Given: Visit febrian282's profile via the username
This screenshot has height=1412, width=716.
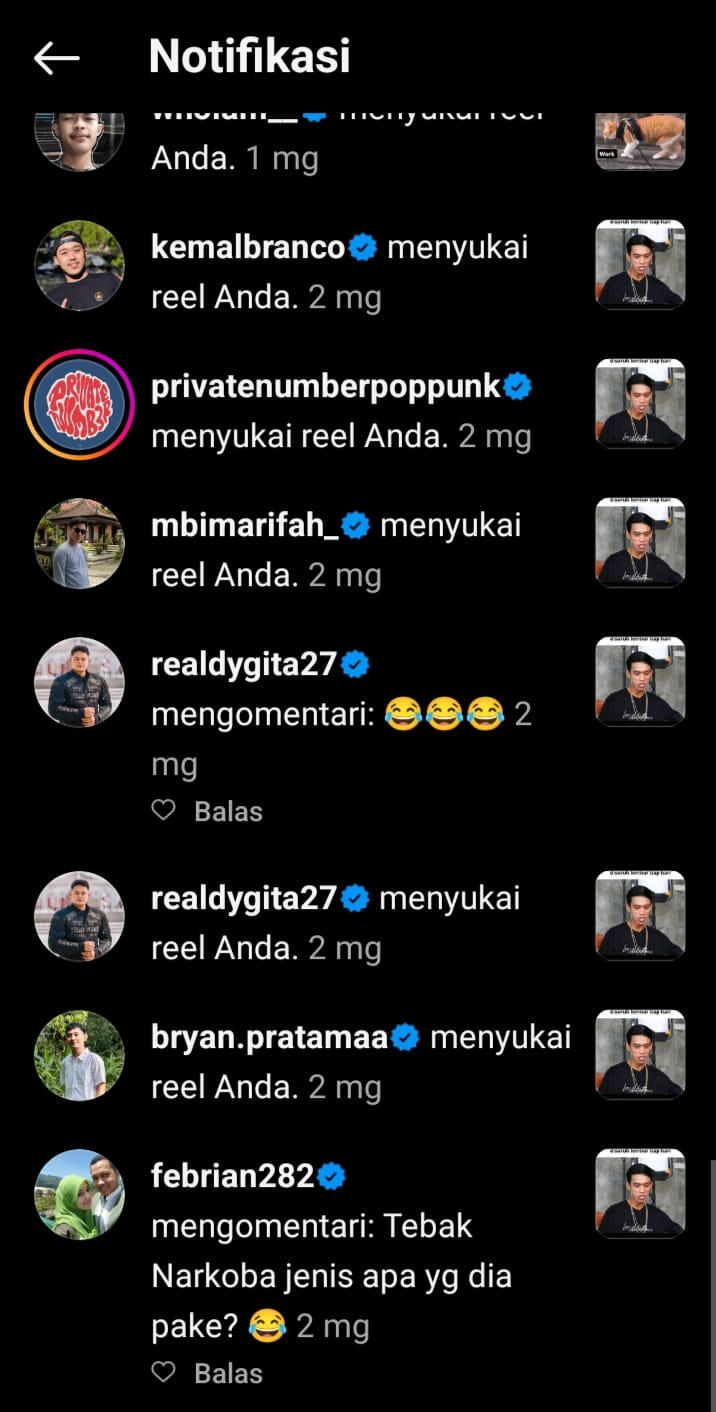Looking at the screenshot, I should click(232, 1176).
